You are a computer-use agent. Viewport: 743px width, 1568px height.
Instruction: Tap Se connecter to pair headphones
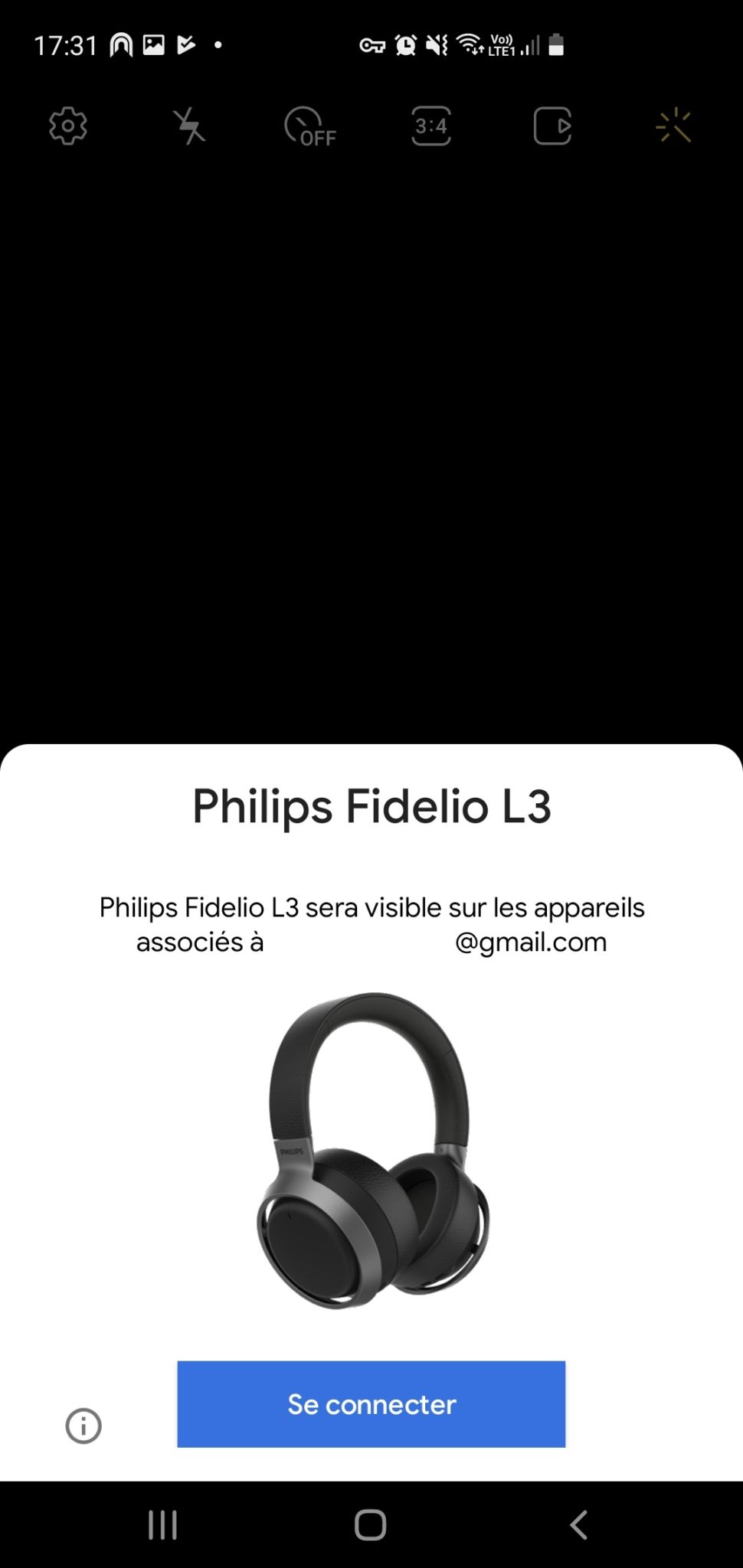tap(371, 1404)
